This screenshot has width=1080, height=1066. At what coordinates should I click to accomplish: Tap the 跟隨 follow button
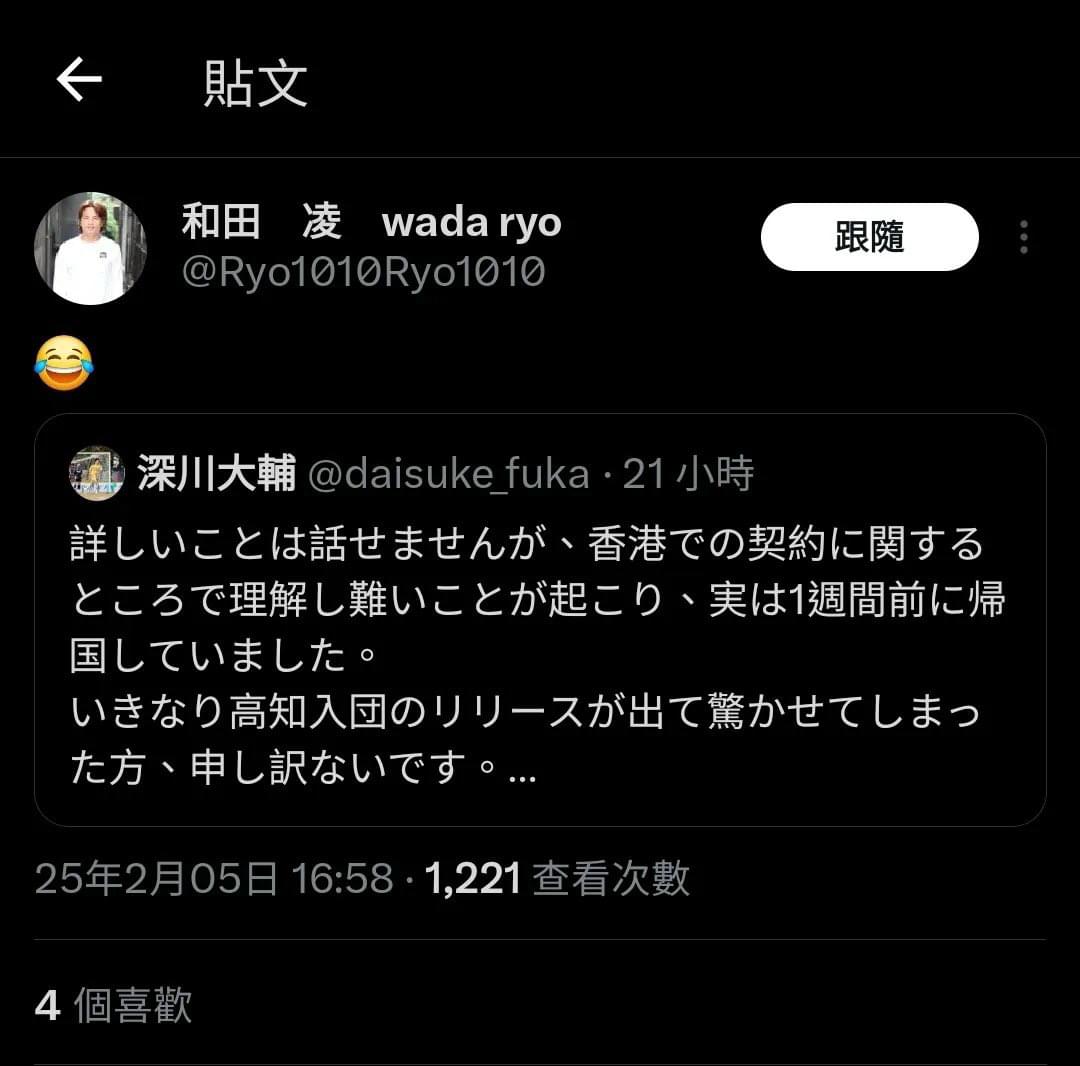click(869, 237)
